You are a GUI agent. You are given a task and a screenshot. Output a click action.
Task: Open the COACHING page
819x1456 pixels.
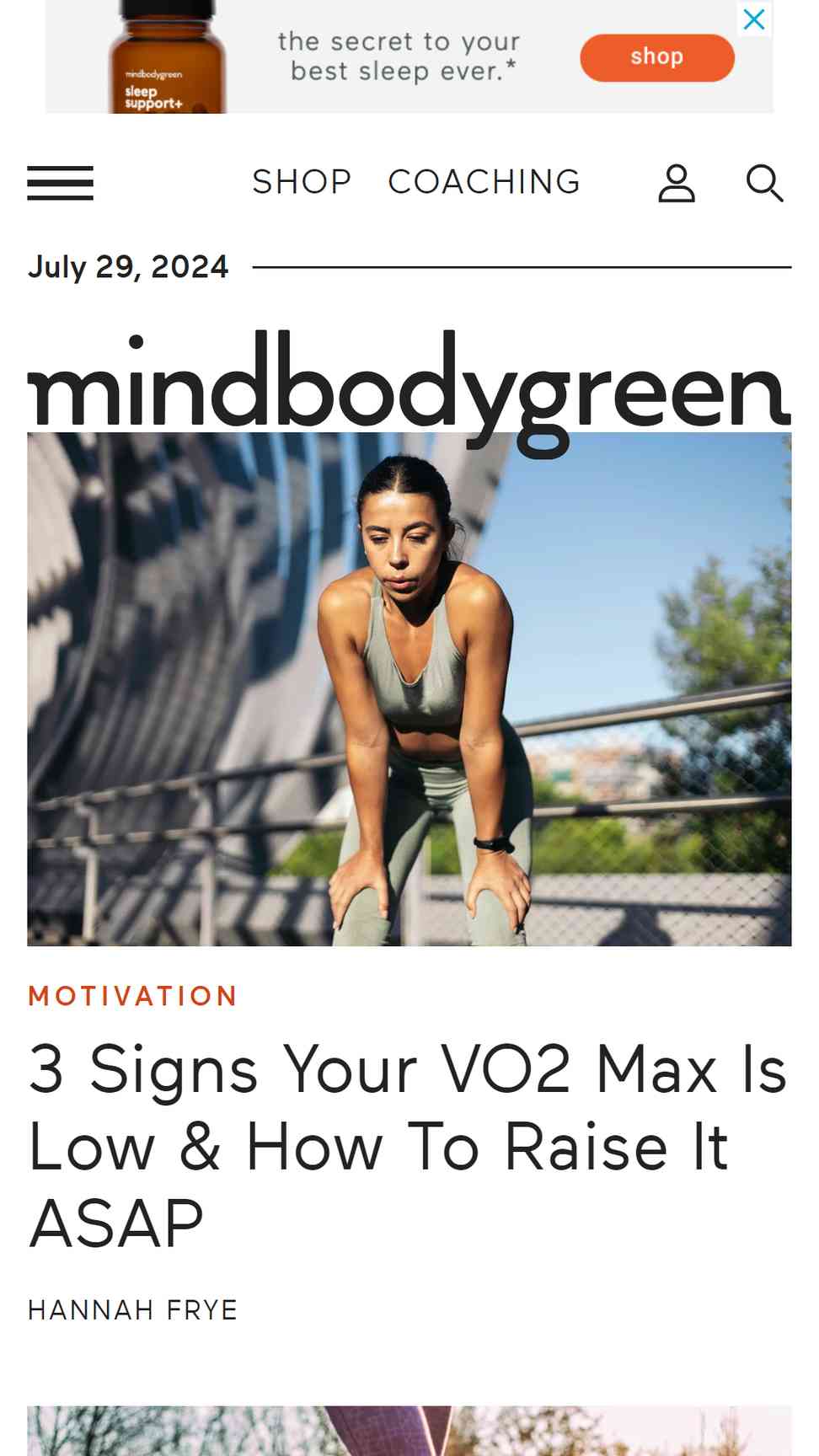pos(484,182)
